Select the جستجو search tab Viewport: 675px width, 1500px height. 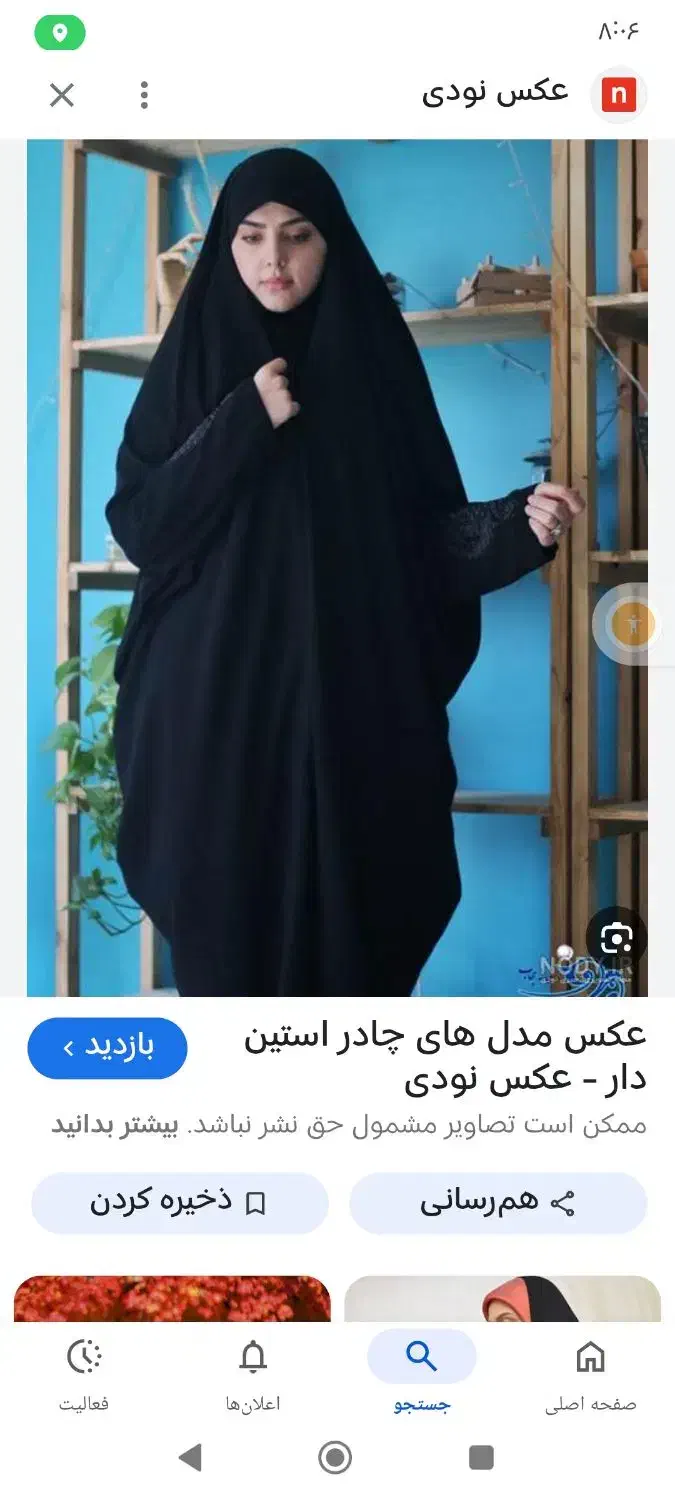click(x=422, y=1375)
